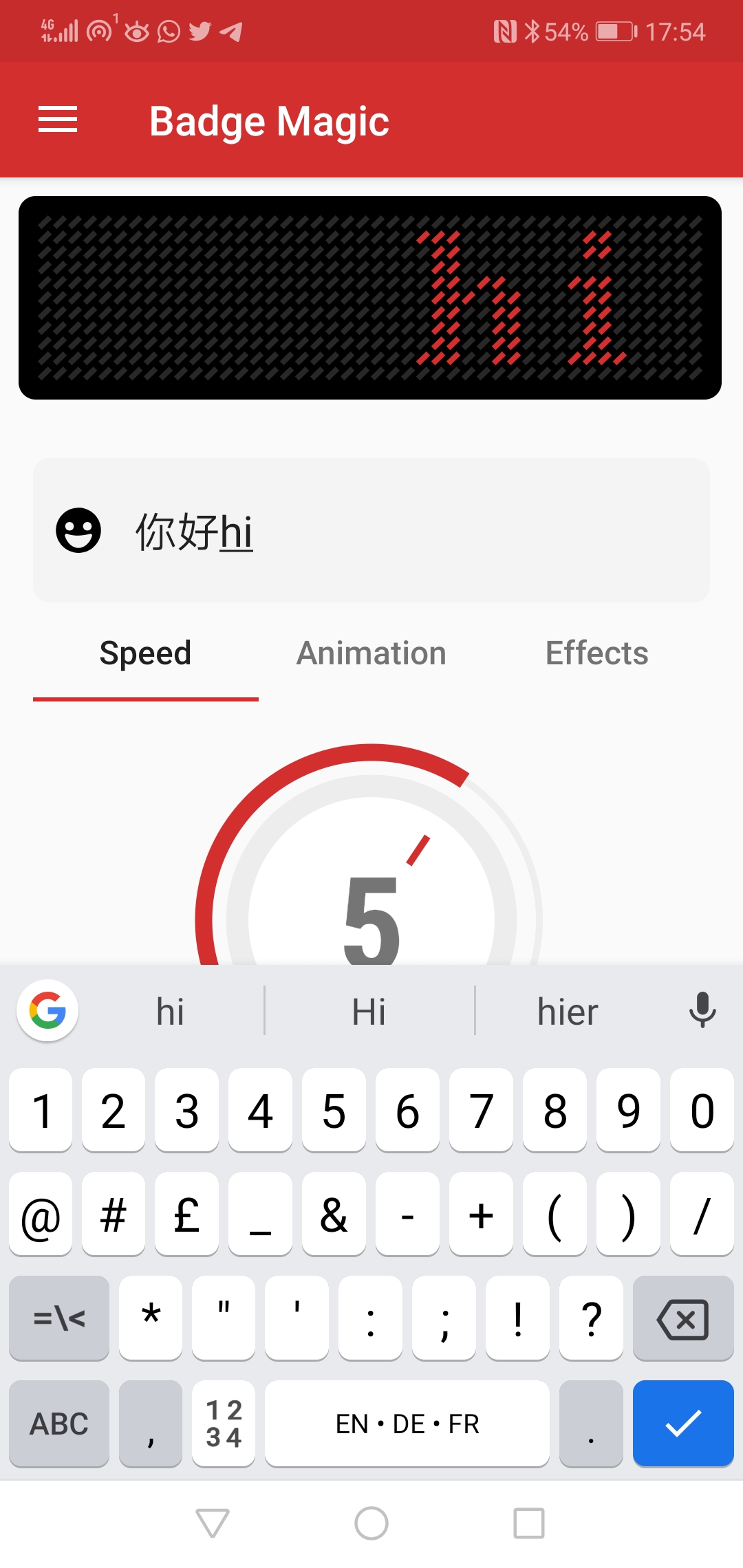Switch to the Effects tab
This screenshot has height=1568, width=743.
(596, 653)
